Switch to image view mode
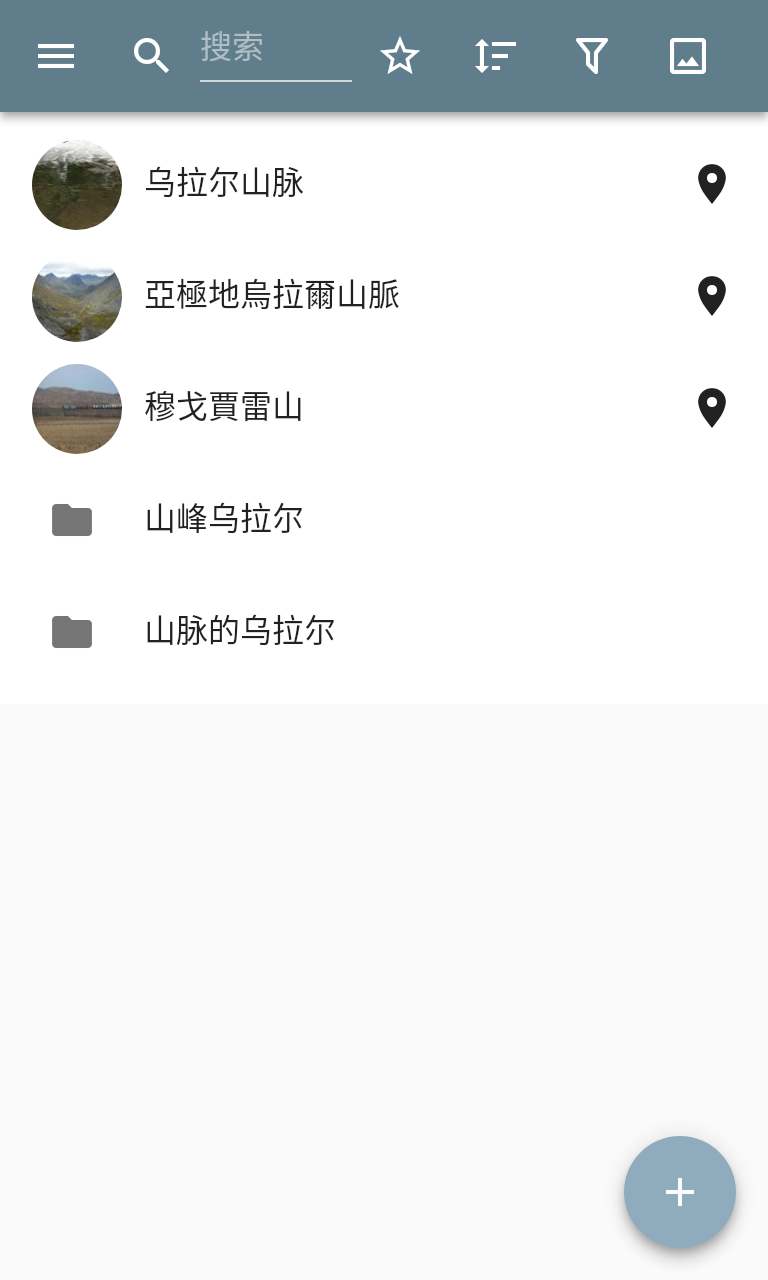768x1280 pixels. (x=688, y=56)
